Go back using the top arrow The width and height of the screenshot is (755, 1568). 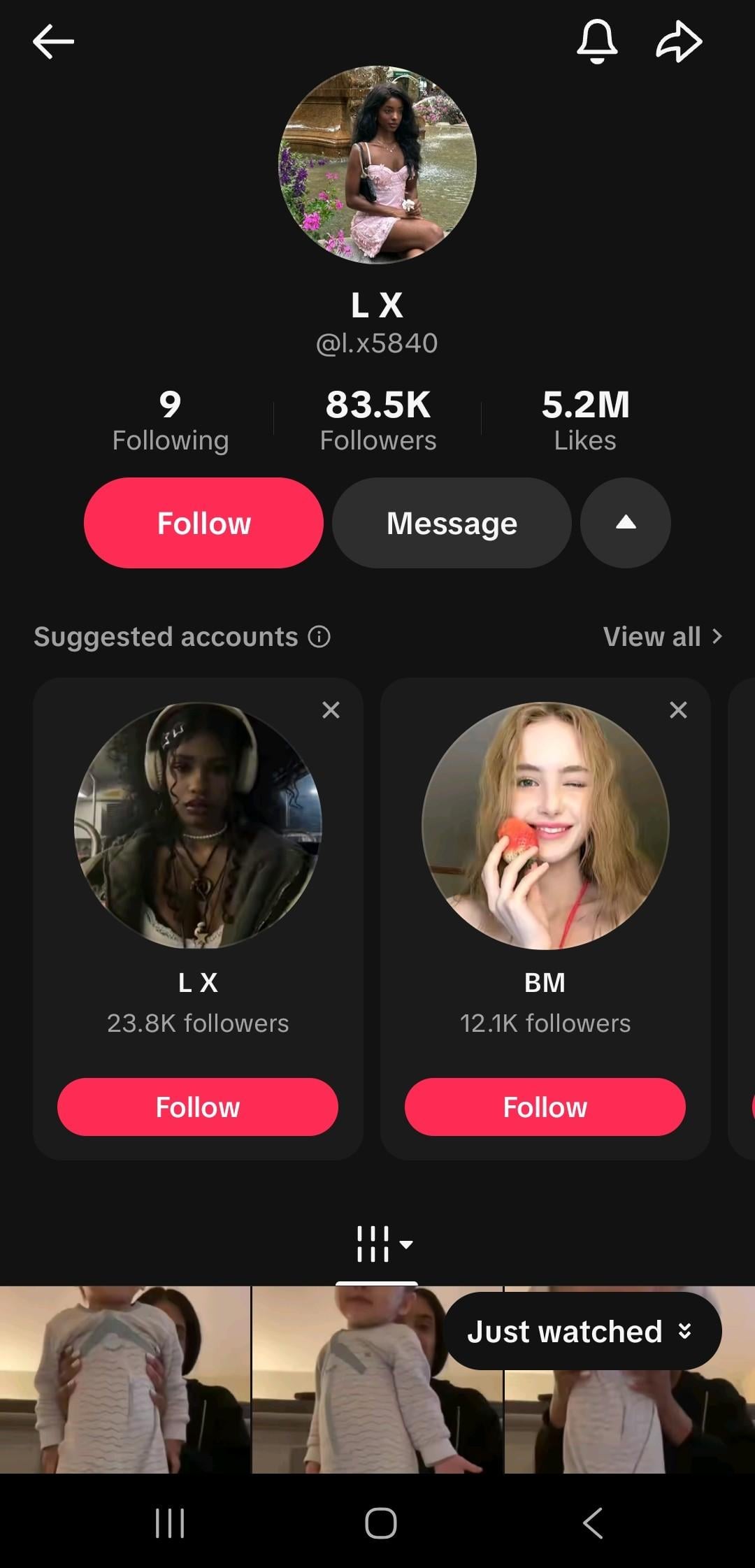coord(53,42)
